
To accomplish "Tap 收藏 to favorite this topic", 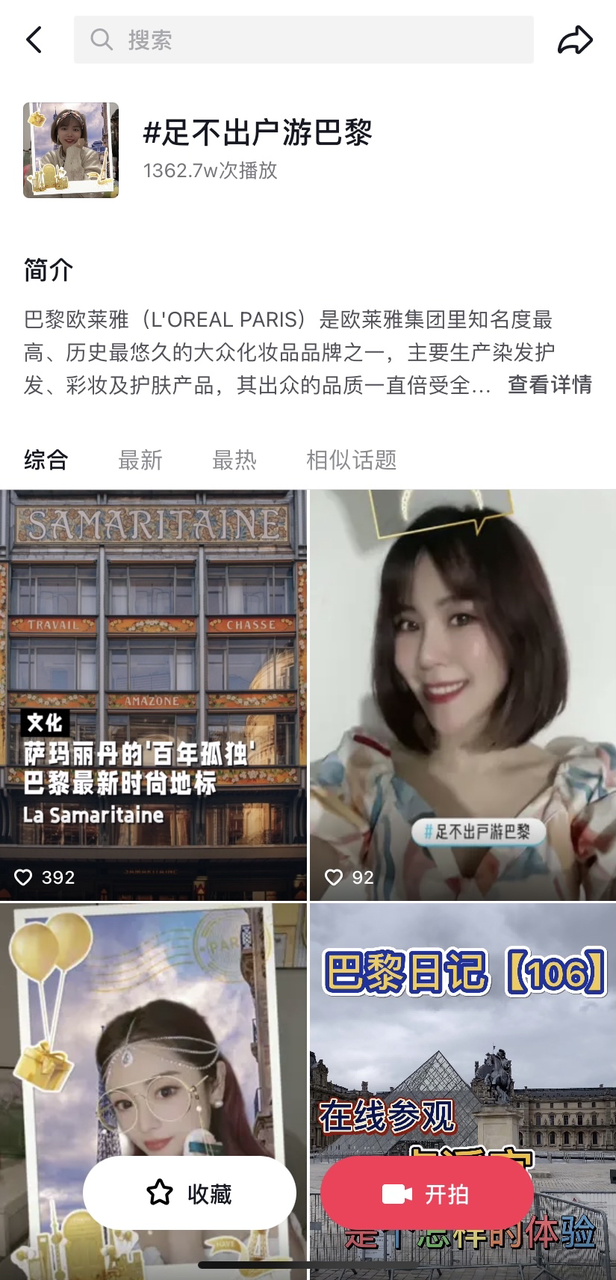I will (189, 1193).
